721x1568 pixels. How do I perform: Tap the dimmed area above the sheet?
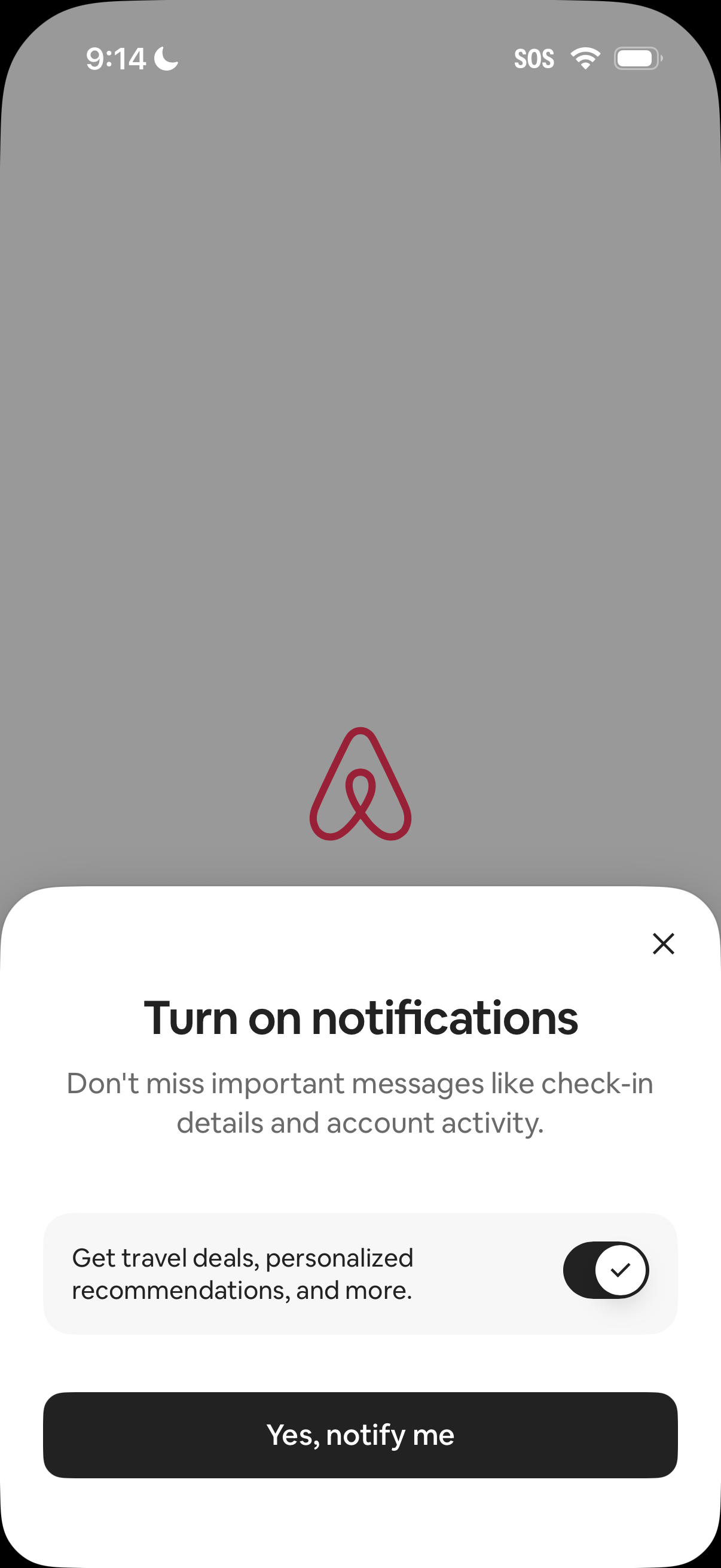pyautogui.click(x=360, y=426)
